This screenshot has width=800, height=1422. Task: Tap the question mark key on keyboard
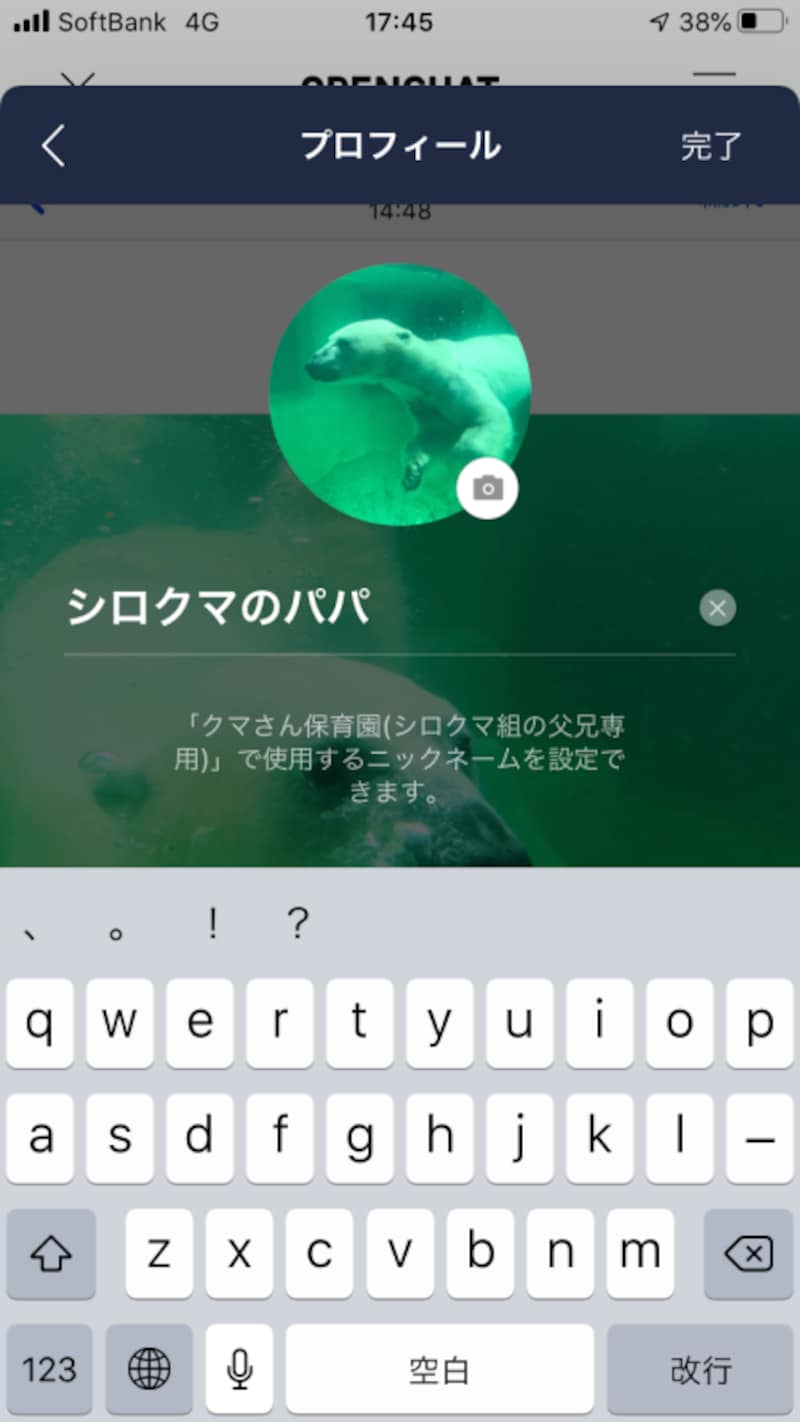click(297, 925)
